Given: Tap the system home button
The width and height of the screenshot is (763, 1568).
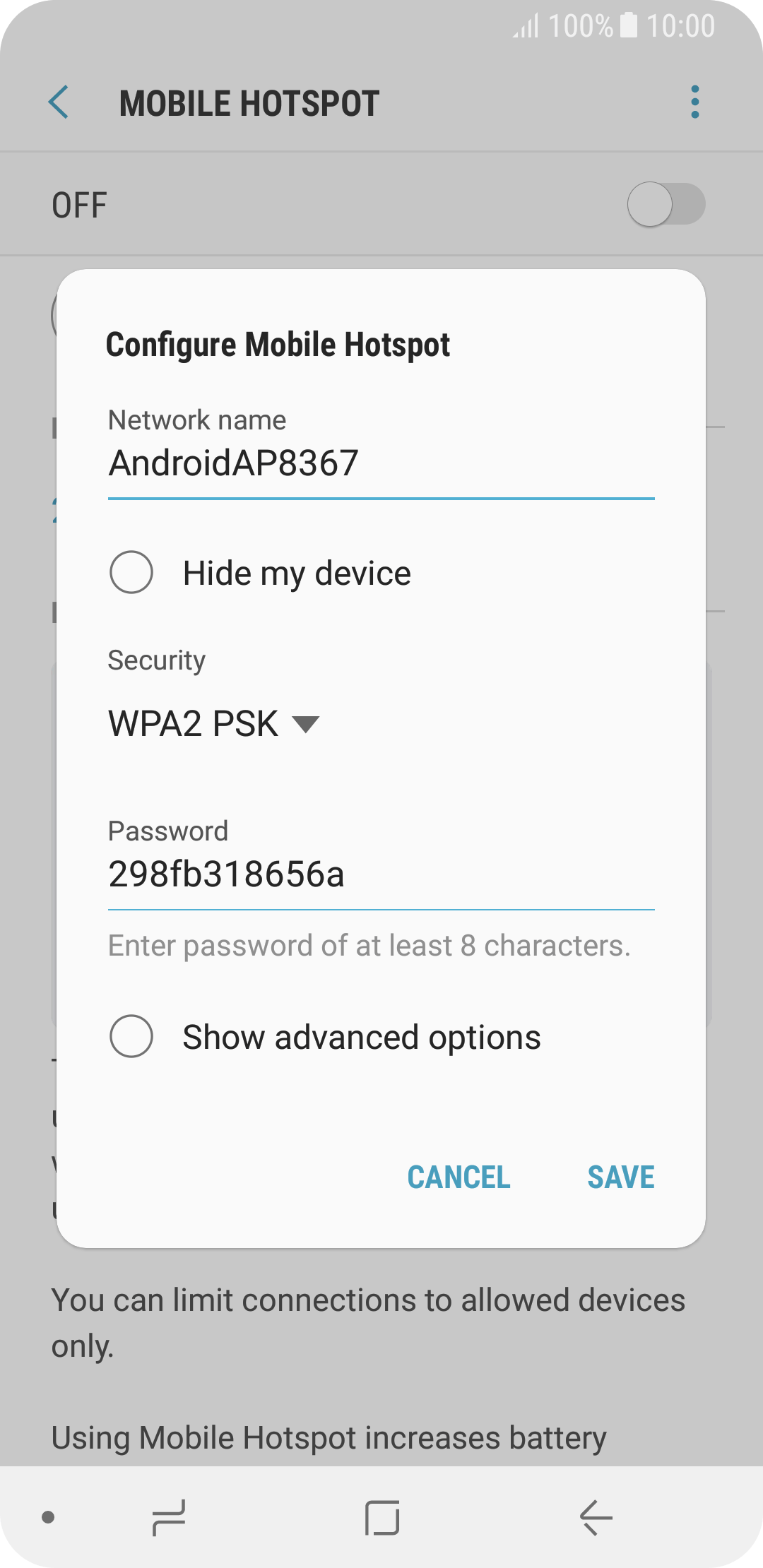Looking at the screenshot, I should tap(382, 1517).
